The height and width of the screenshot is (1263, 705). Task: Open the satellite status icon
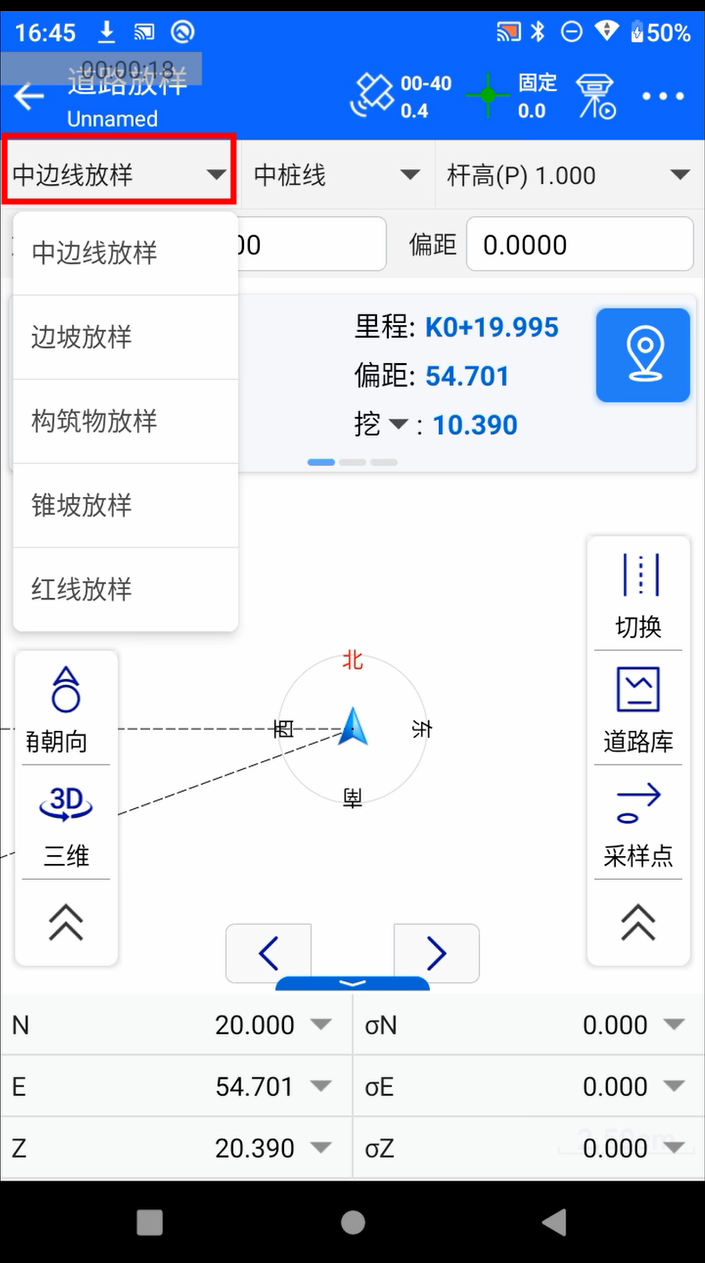coord(372,97)
